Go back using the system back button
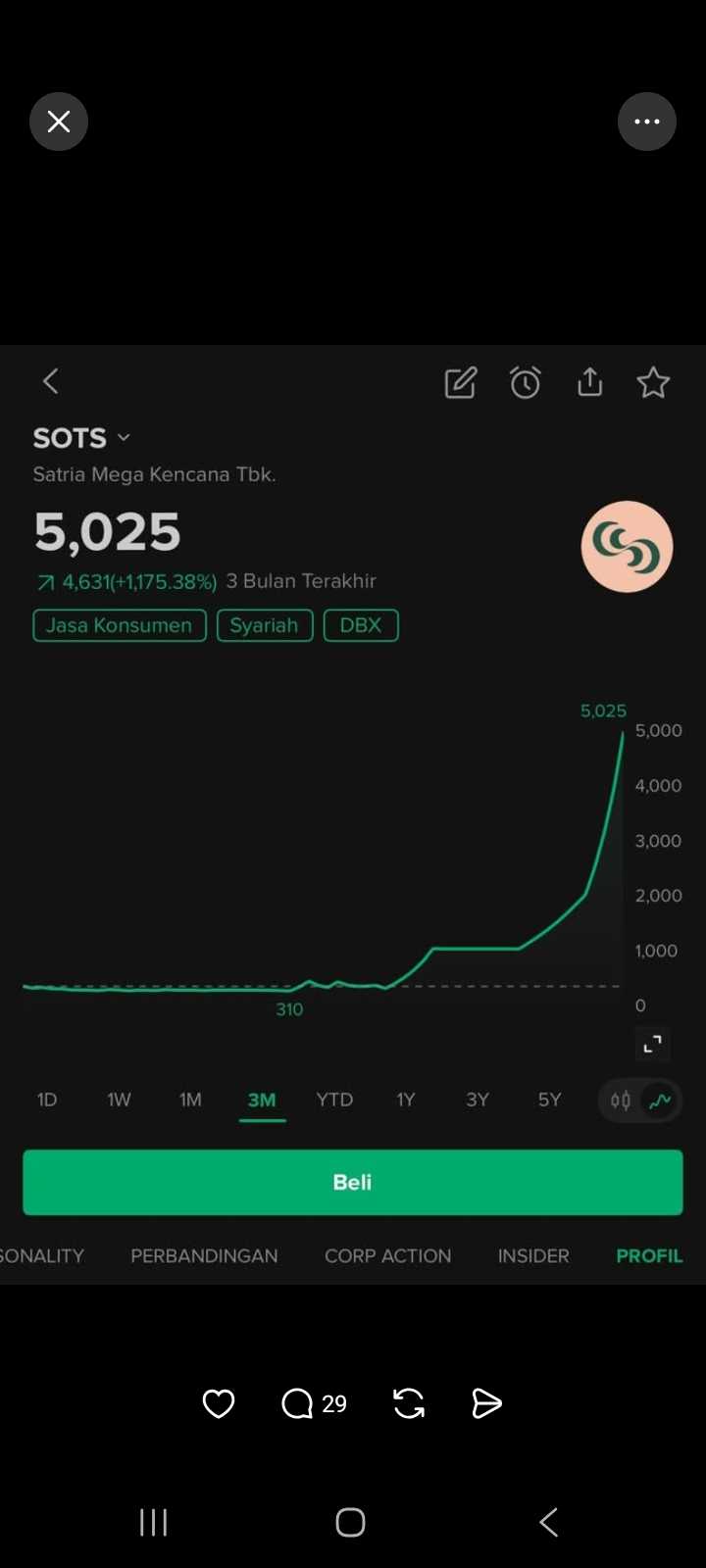The image size is (706, 1568). click(549, 1522)
